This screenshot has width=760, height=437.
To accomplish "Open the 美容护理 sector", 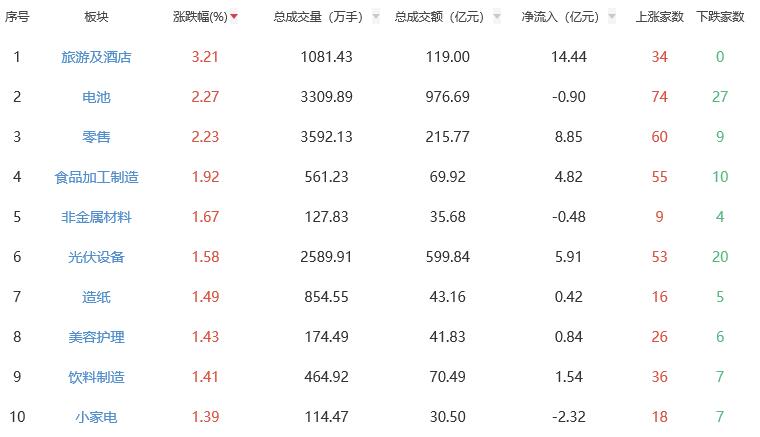I will pyautogui.click(x=96, y=337).
